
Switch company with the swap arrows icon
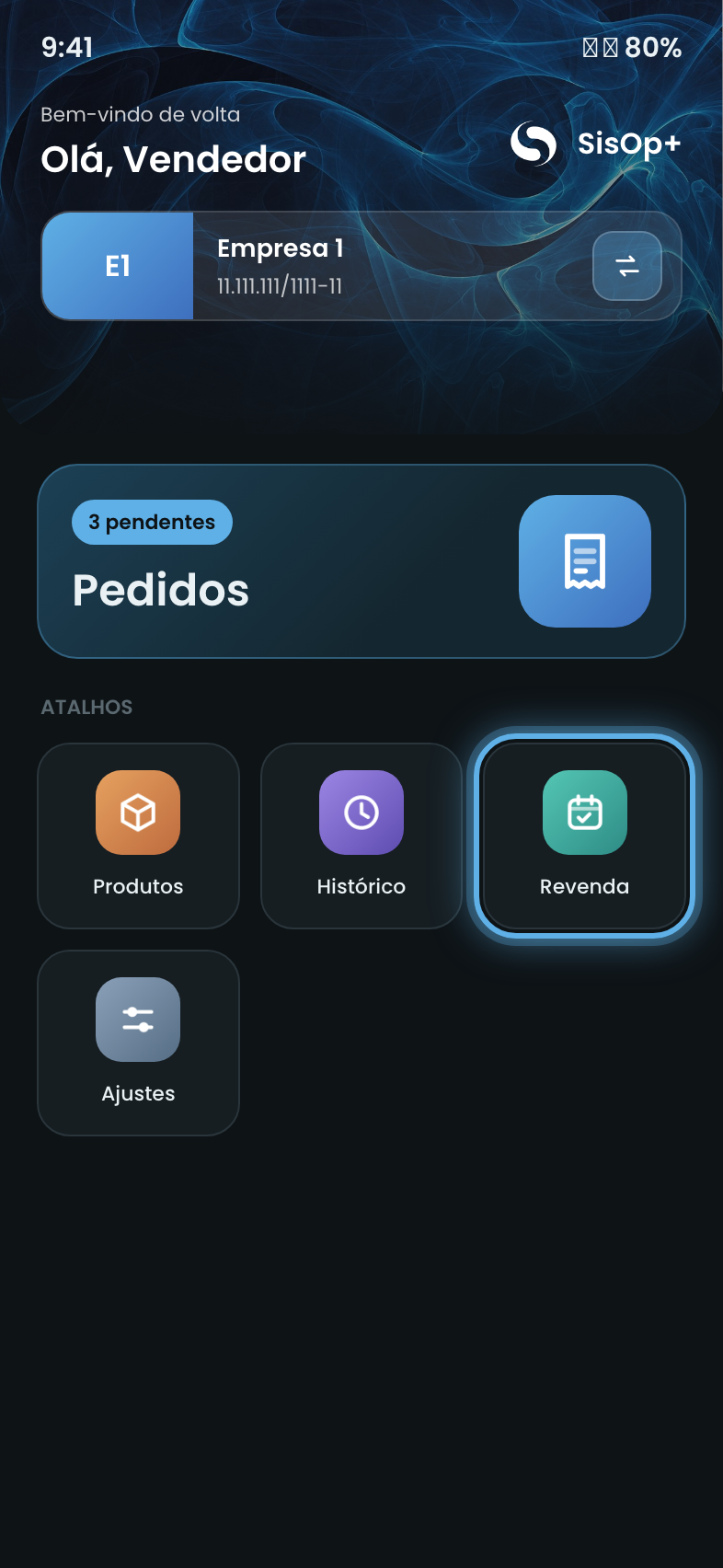pyautogui.click(x=627, y=266)
